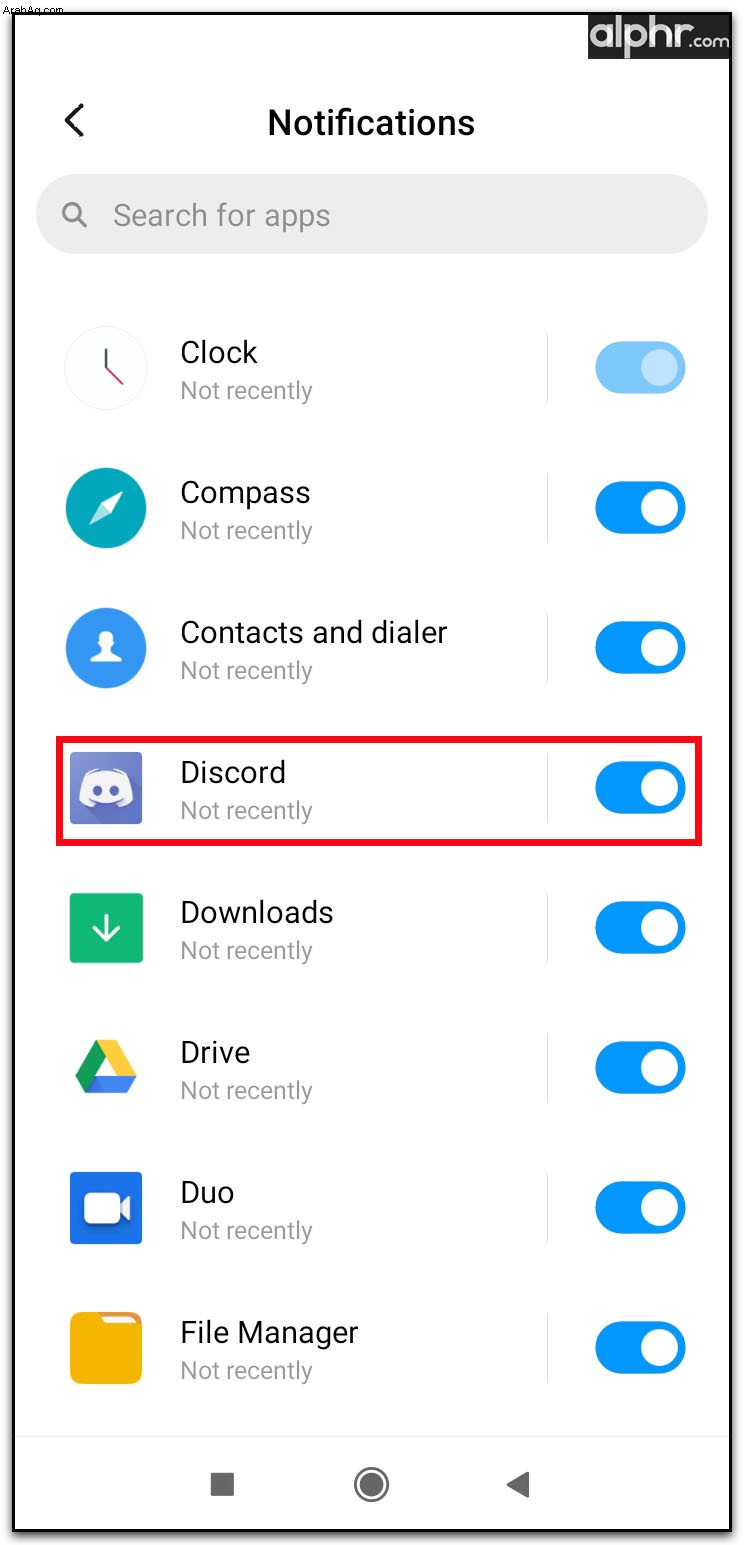This screenshot has width=745, height=1545.
Task: Go to the home screen
Action: 371,1484
